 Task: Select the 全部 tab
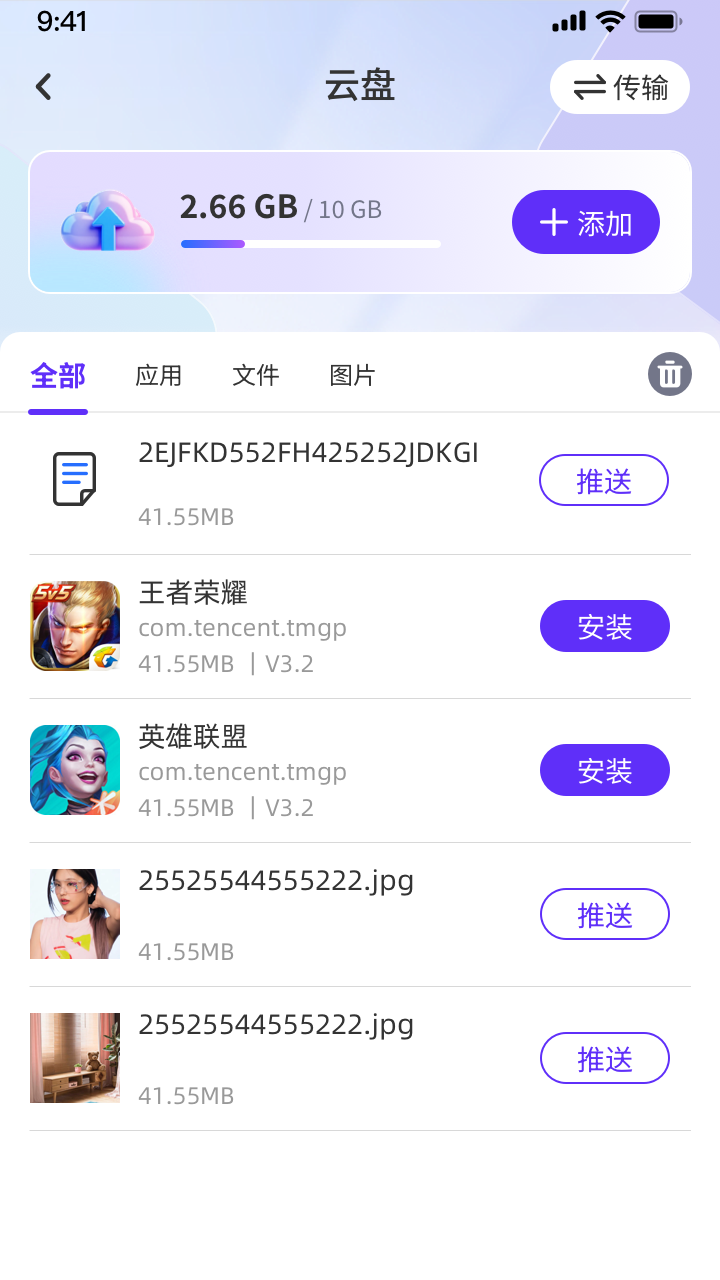point(57,374)
